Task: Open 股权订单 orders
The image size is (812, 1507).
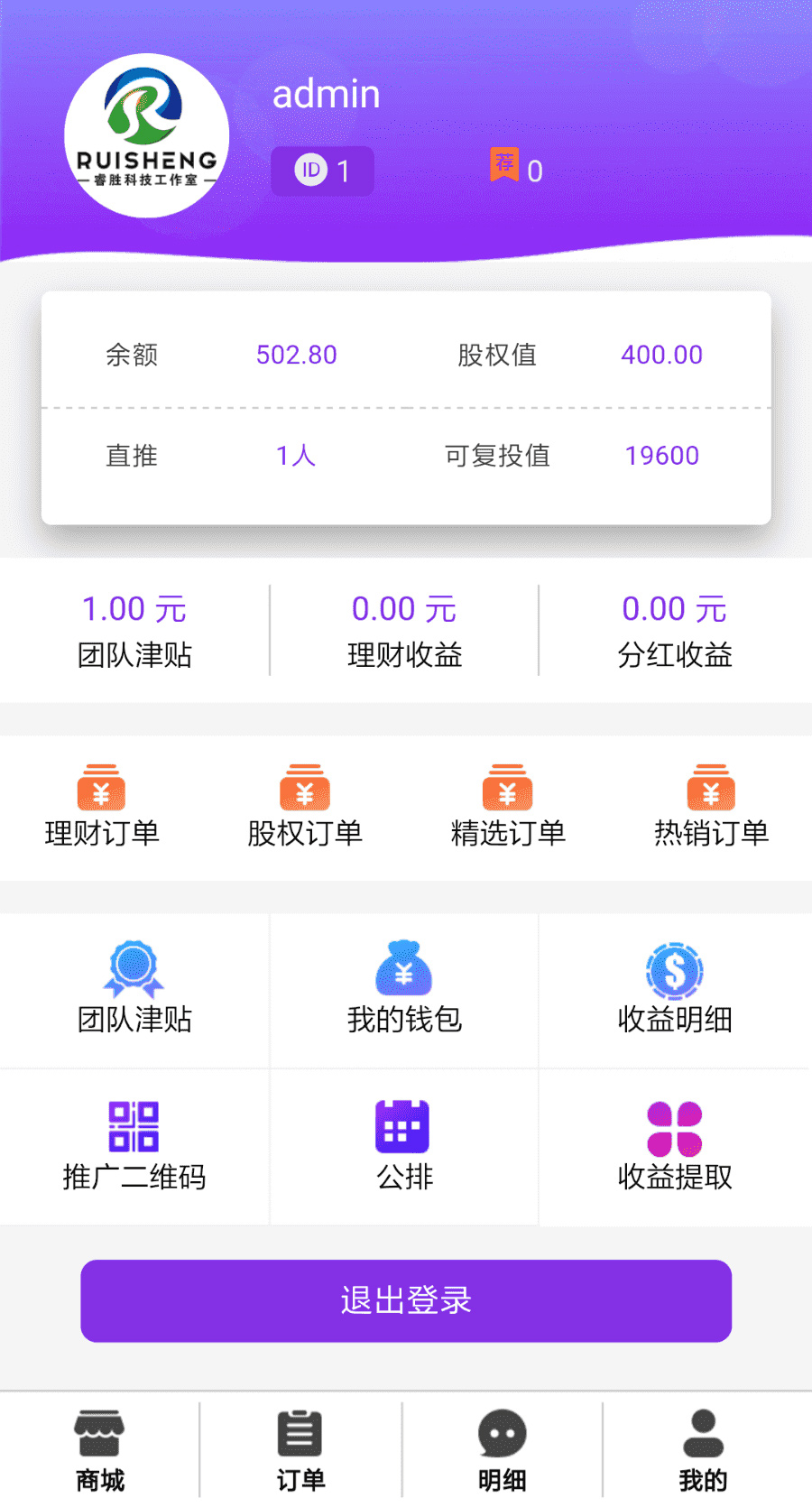Action: click(305, 806)
